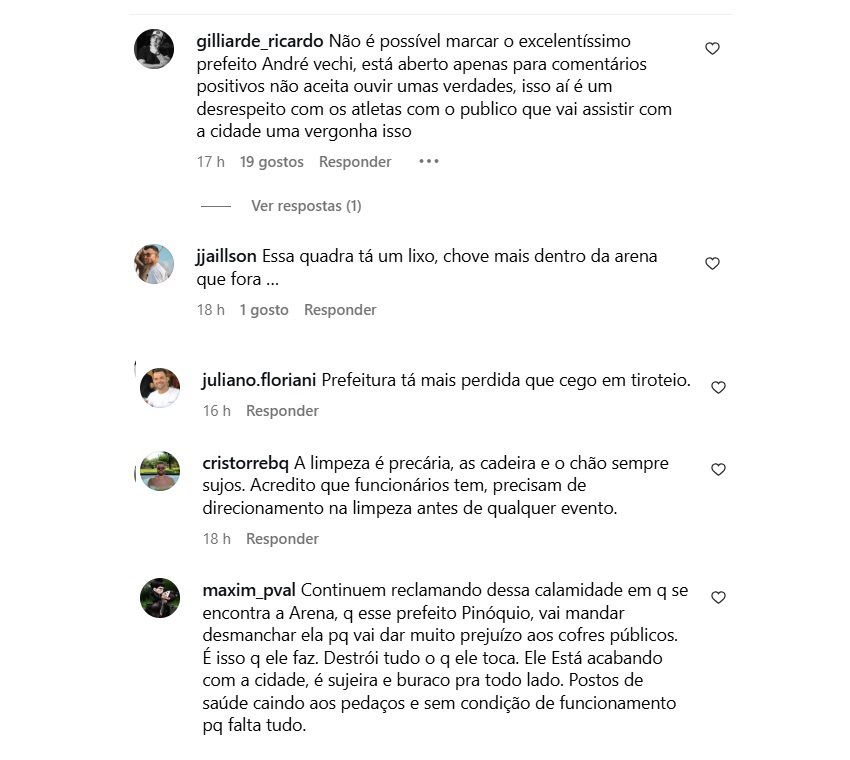The image size is (850, 760).
Task: Open more options on gilliarde_ricardo's comment
Action: click(429, 161)
